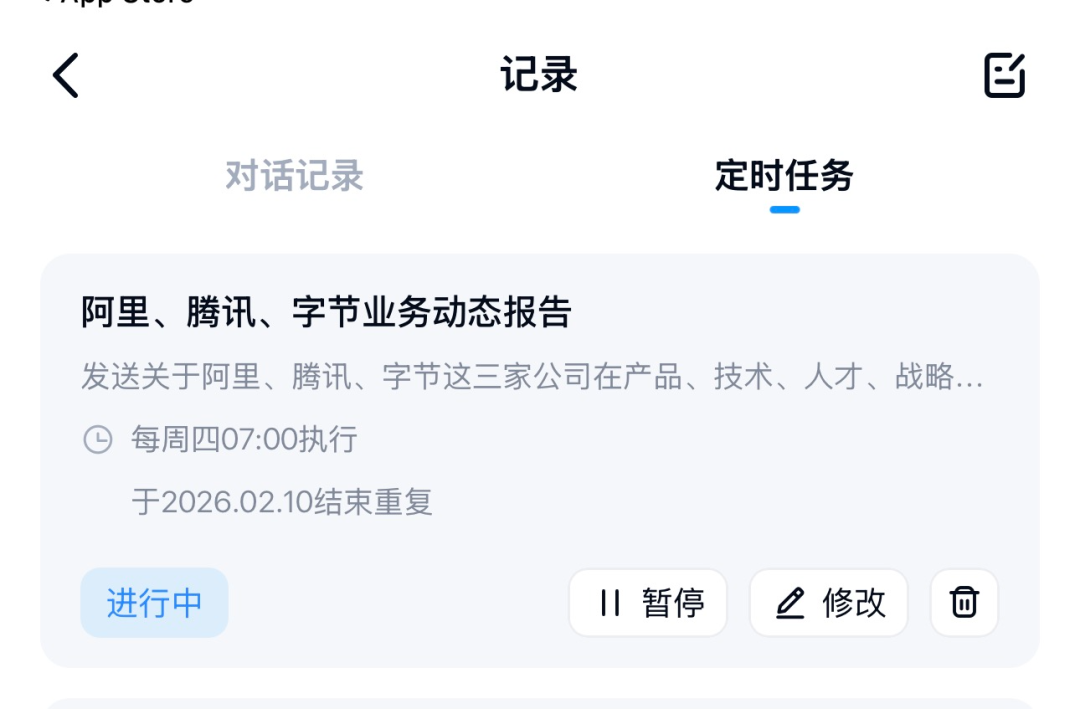Screen dimensions: 1080x709
Task: Pause the task with 暂停
Action: coord(648,603)
